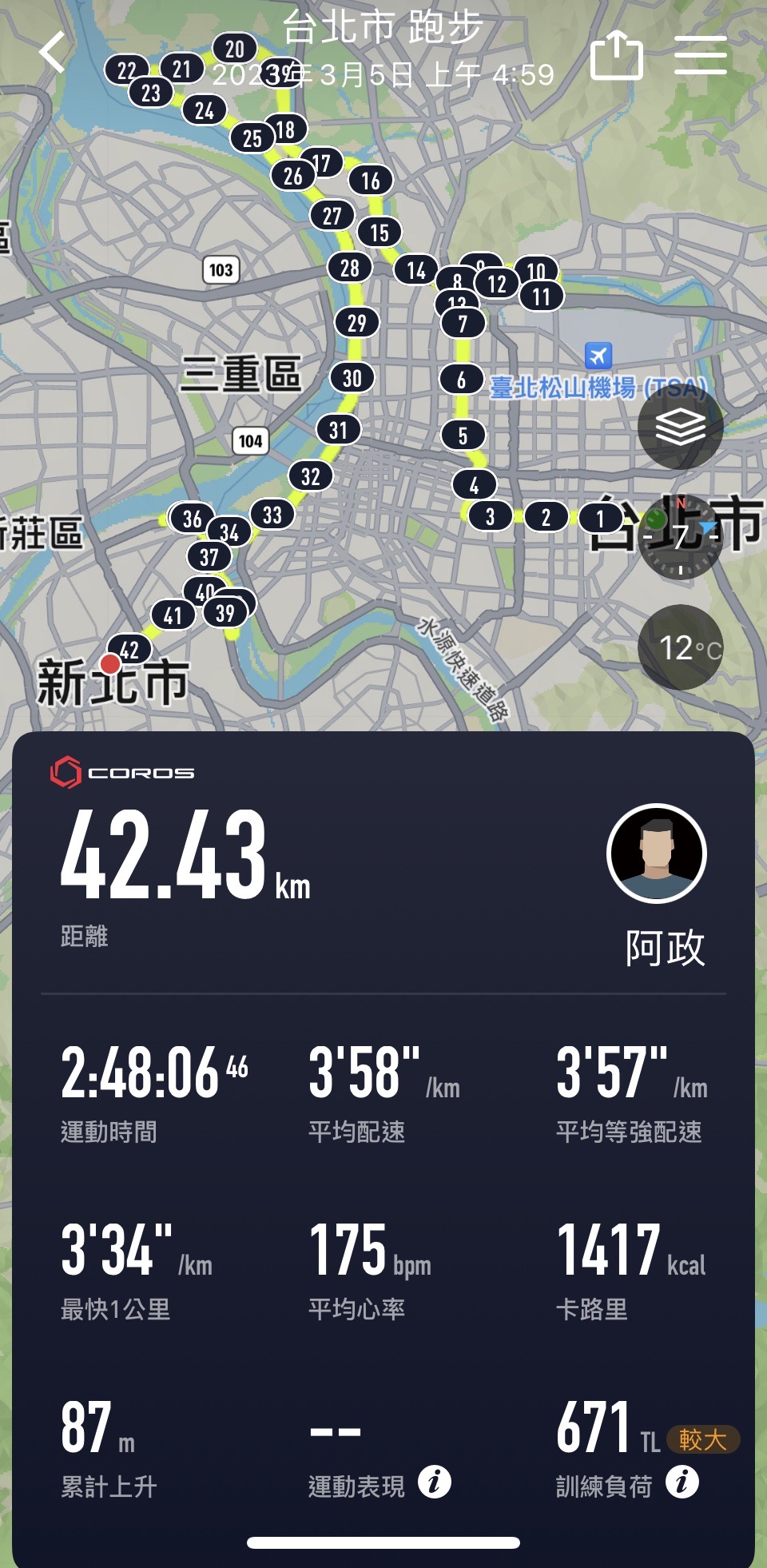Open 阿政's profile avatar
The image size is (767, 1568).
[657, 854]
